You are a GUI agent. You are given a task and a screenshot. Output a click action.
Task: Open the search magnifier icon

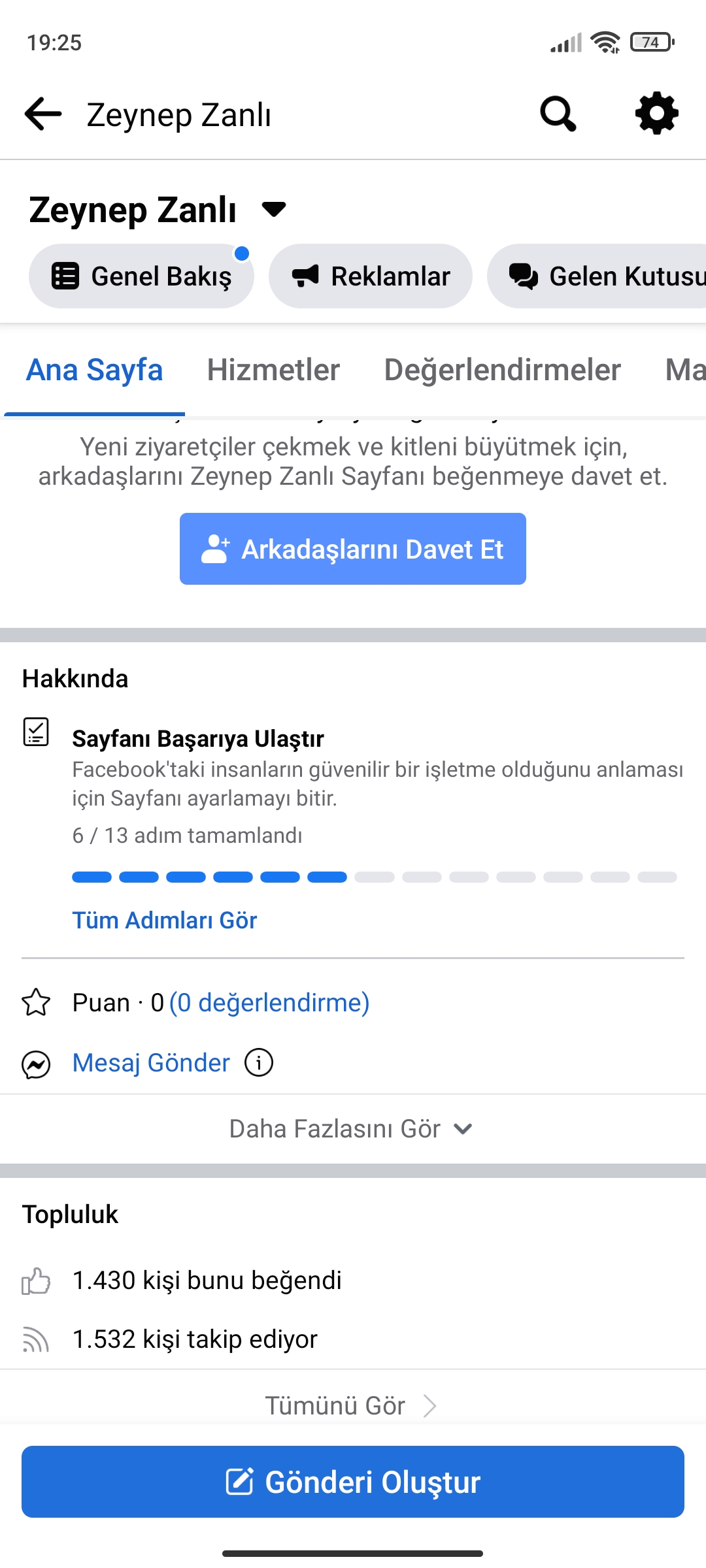tap(558, 114)
